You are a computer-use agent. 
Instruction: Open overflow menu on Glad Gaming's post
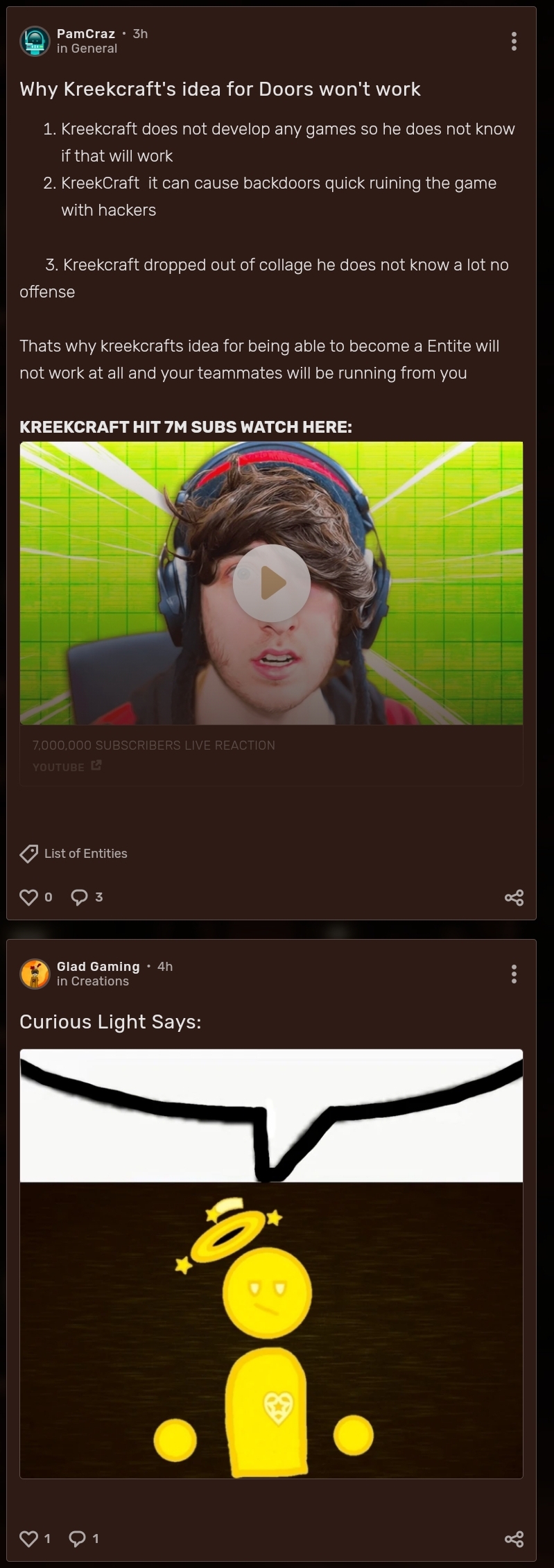coord(514,974)
